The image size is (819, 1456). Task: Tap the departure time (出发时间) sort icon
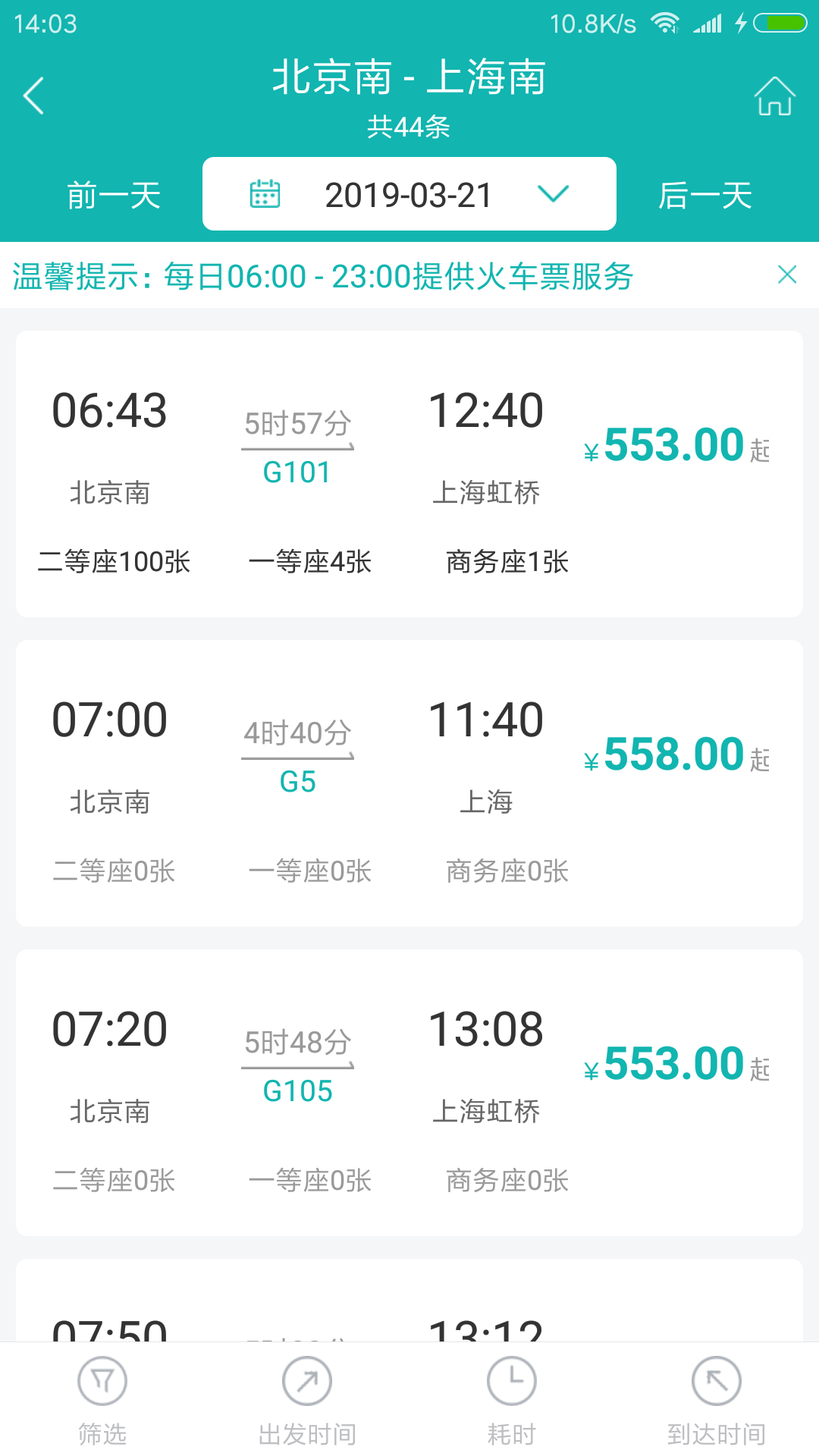pyautogui.click(x=307, y=1381)
